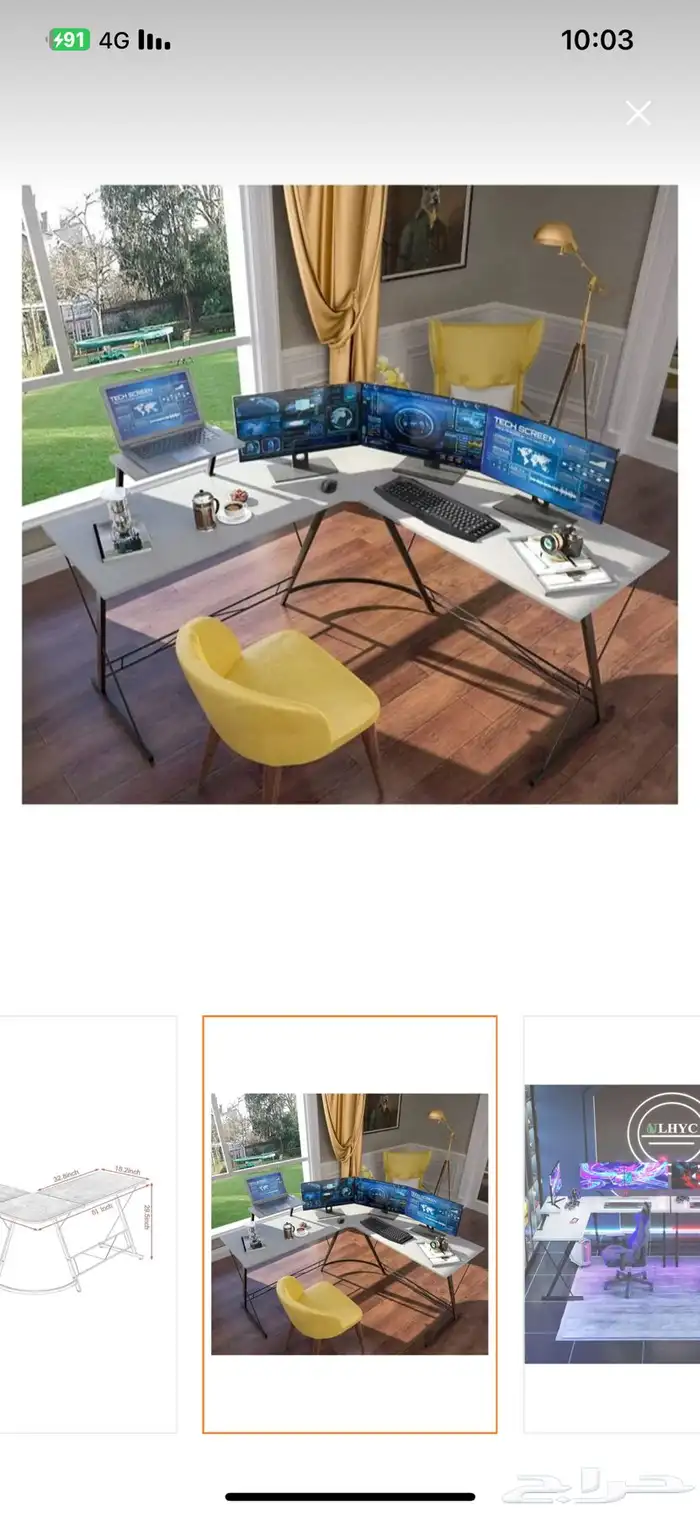Viewport: 700px width, 1514px height.
Task: Select the desk dimensions diagram thumbnail
Action: pos(88,1224)
